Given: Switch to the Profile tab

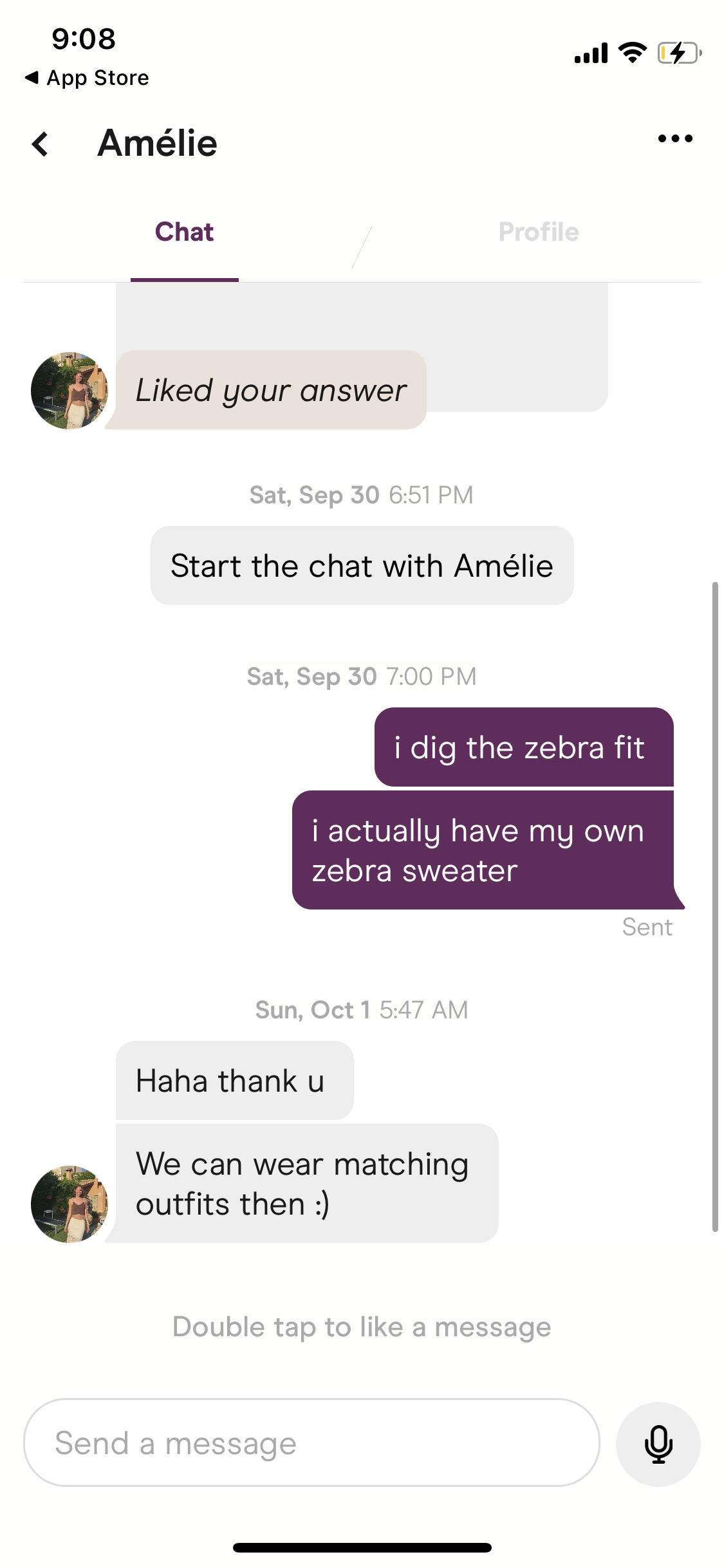Looking at the screenshot, I should (539, 232).
